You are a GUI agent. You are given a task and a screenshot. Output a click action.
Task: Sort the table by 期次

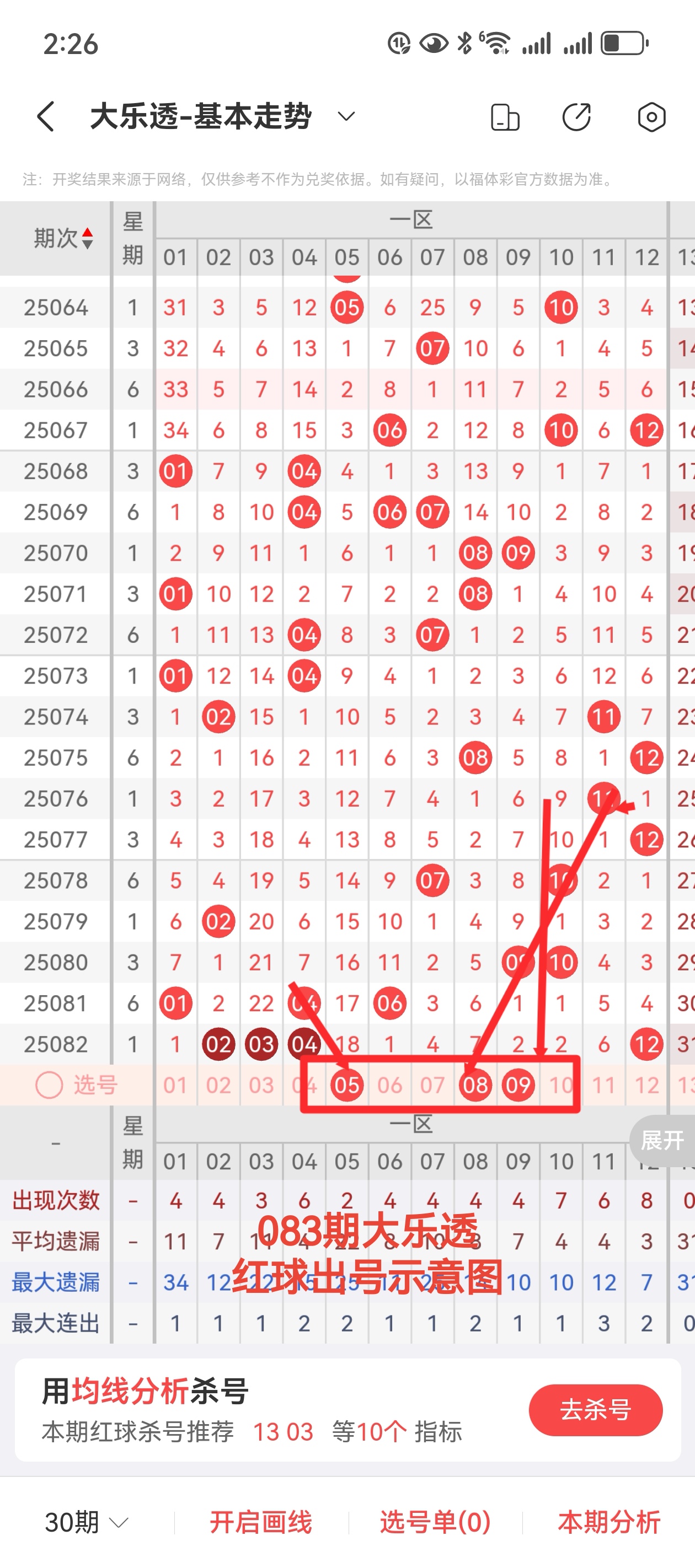[x=63, y=238]
